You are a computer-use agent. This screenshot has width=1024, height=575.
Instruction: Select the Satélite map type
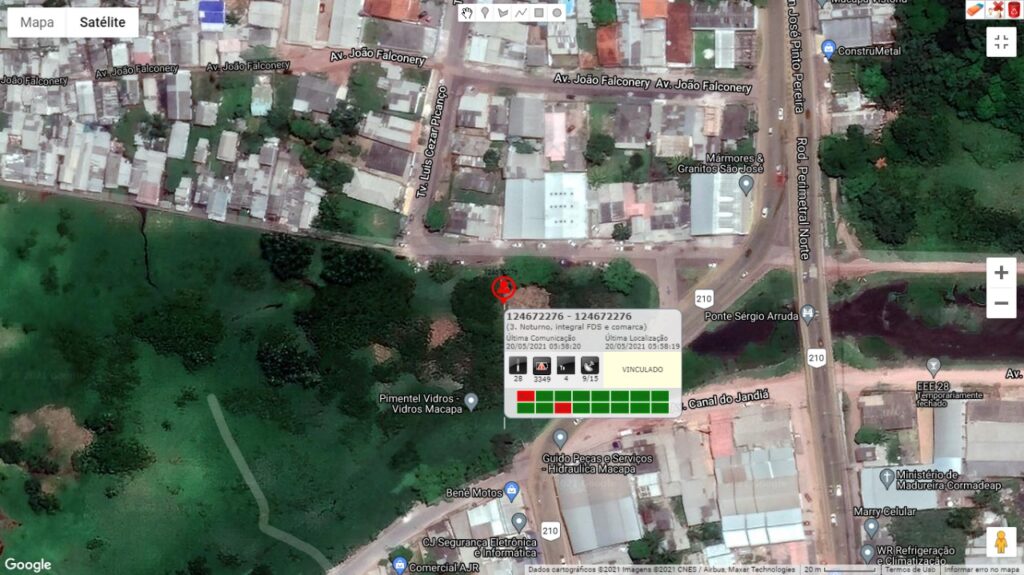point(103,22)
